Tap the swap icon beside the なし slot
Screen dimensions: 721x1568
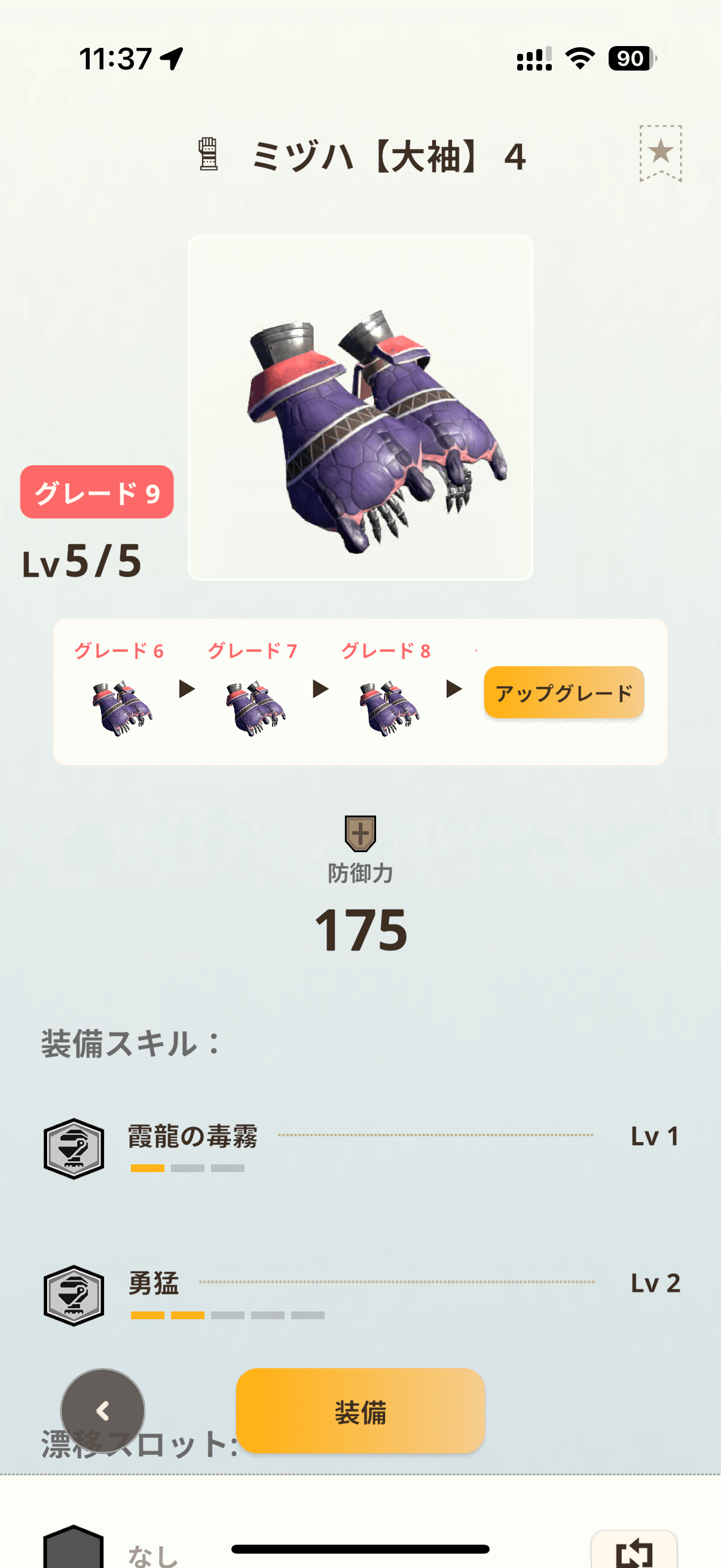coord(633,1551)
